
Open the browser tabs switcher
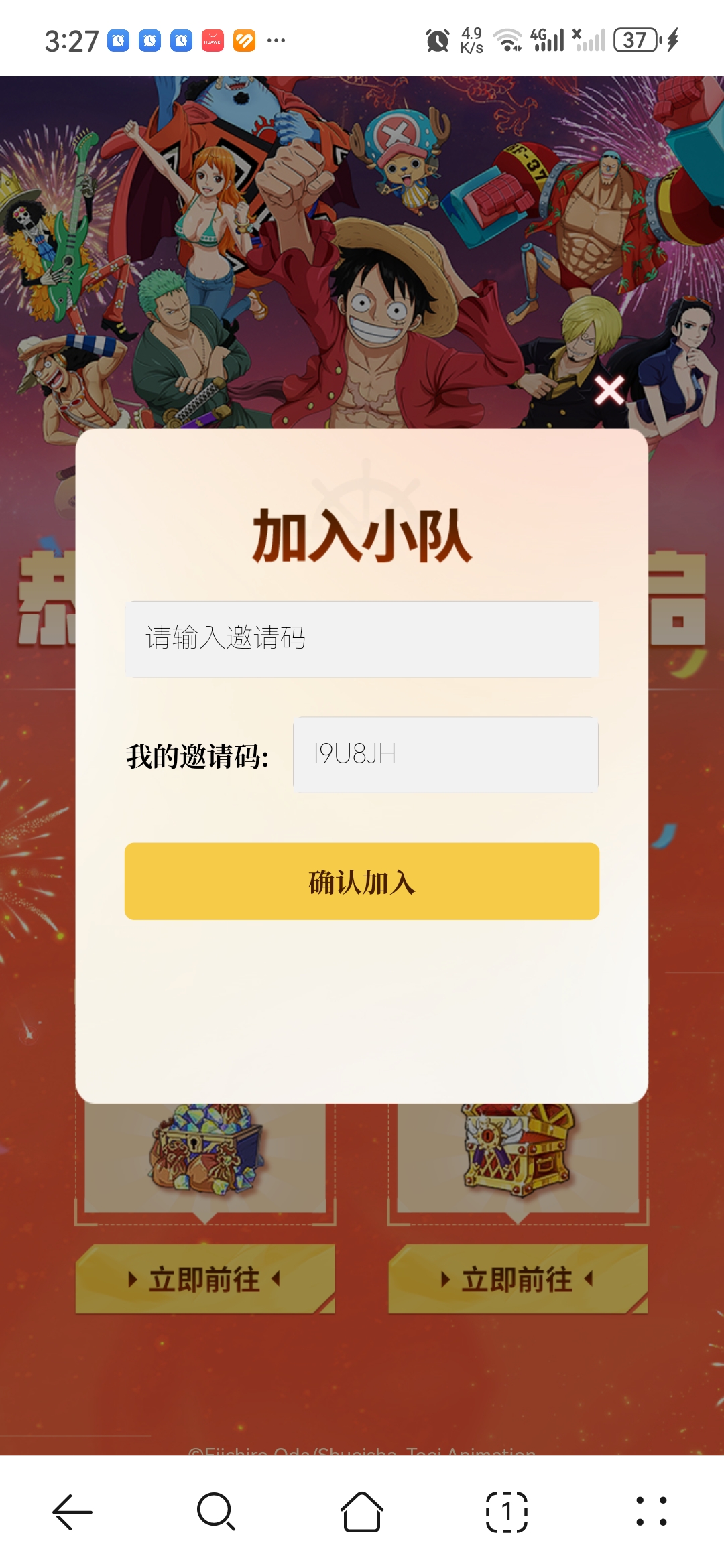click(x=507, y=1512)
